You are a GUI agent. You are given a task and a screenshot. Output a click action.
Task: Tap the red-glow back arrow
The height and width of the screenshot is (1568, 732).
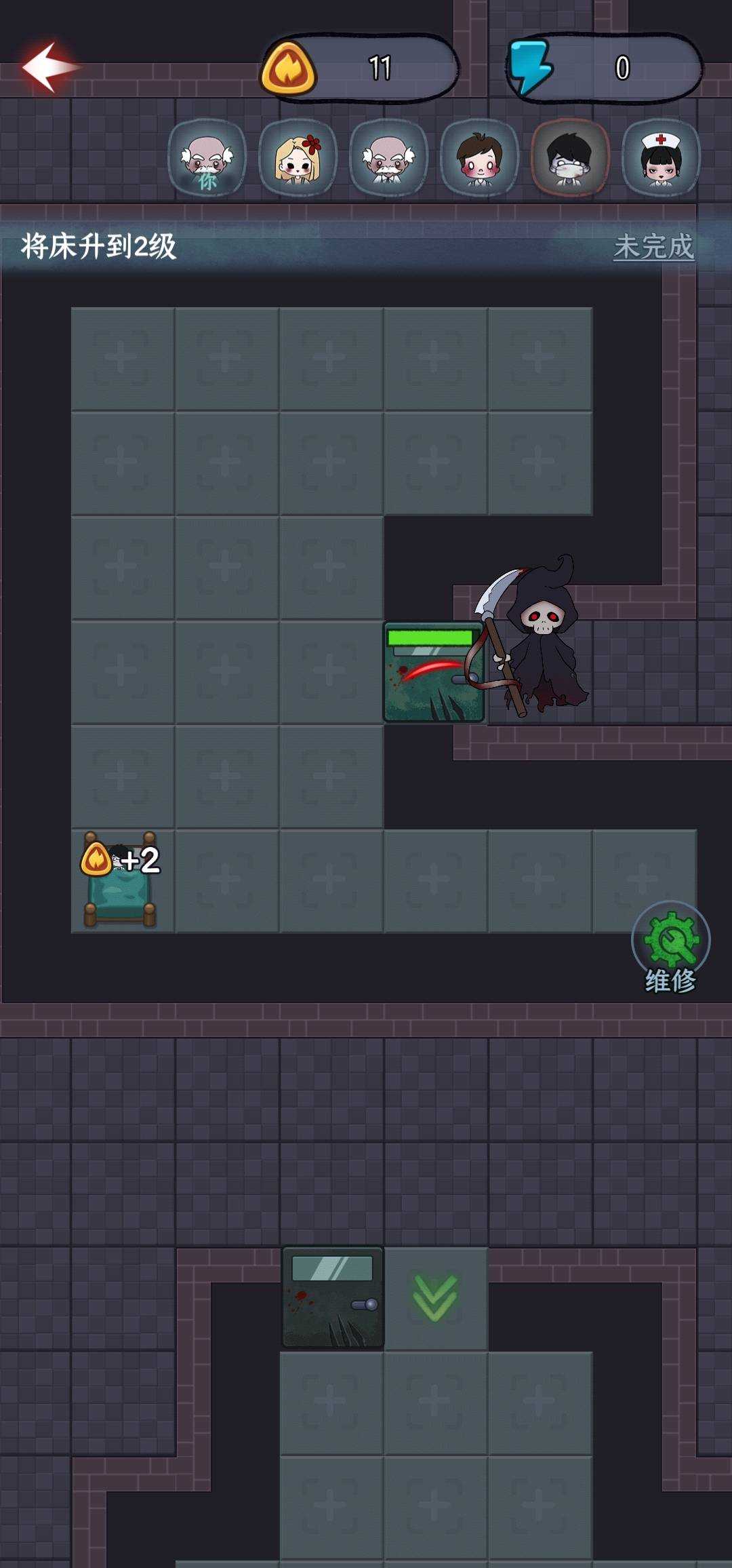49,67
